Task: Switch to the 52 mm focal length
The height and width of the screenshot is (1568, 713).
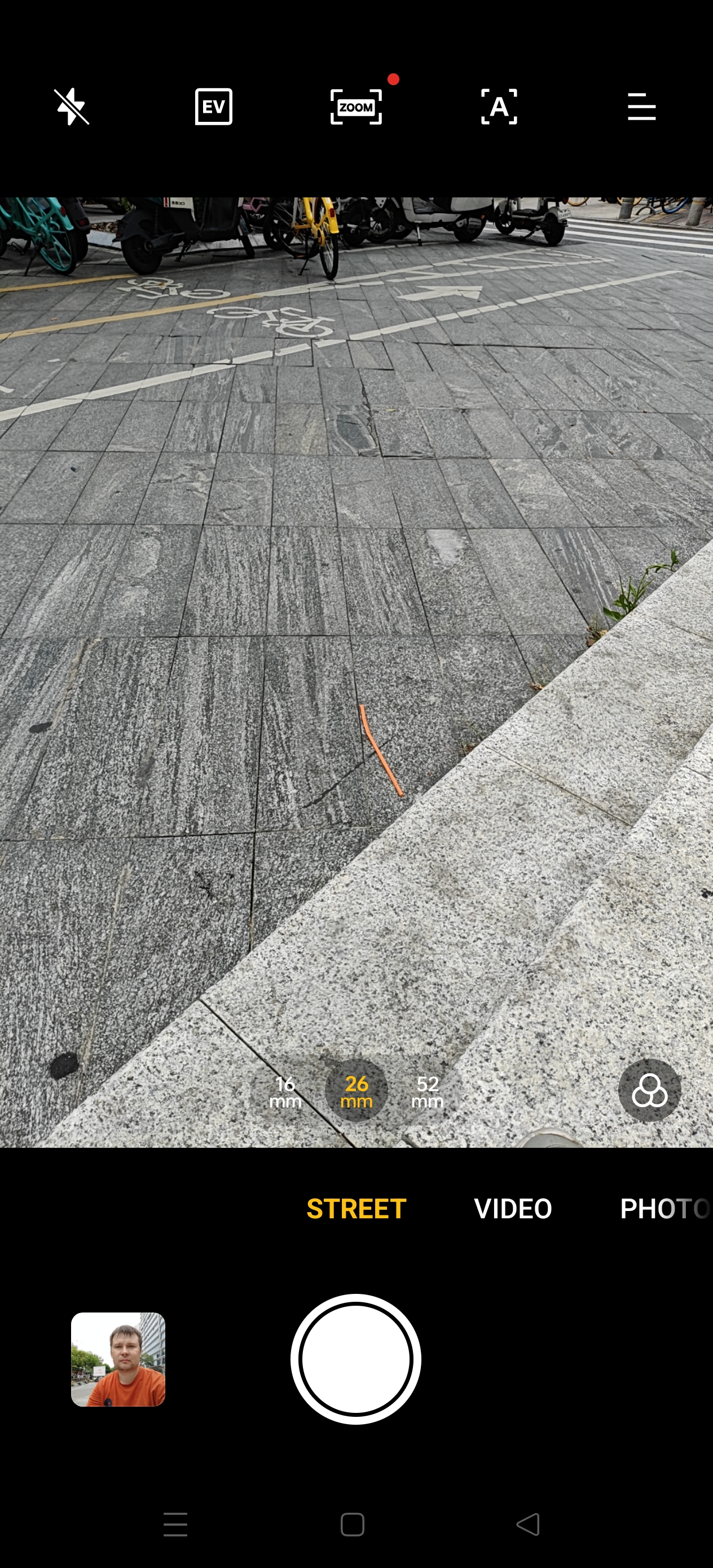Action: coord(428,1091)
